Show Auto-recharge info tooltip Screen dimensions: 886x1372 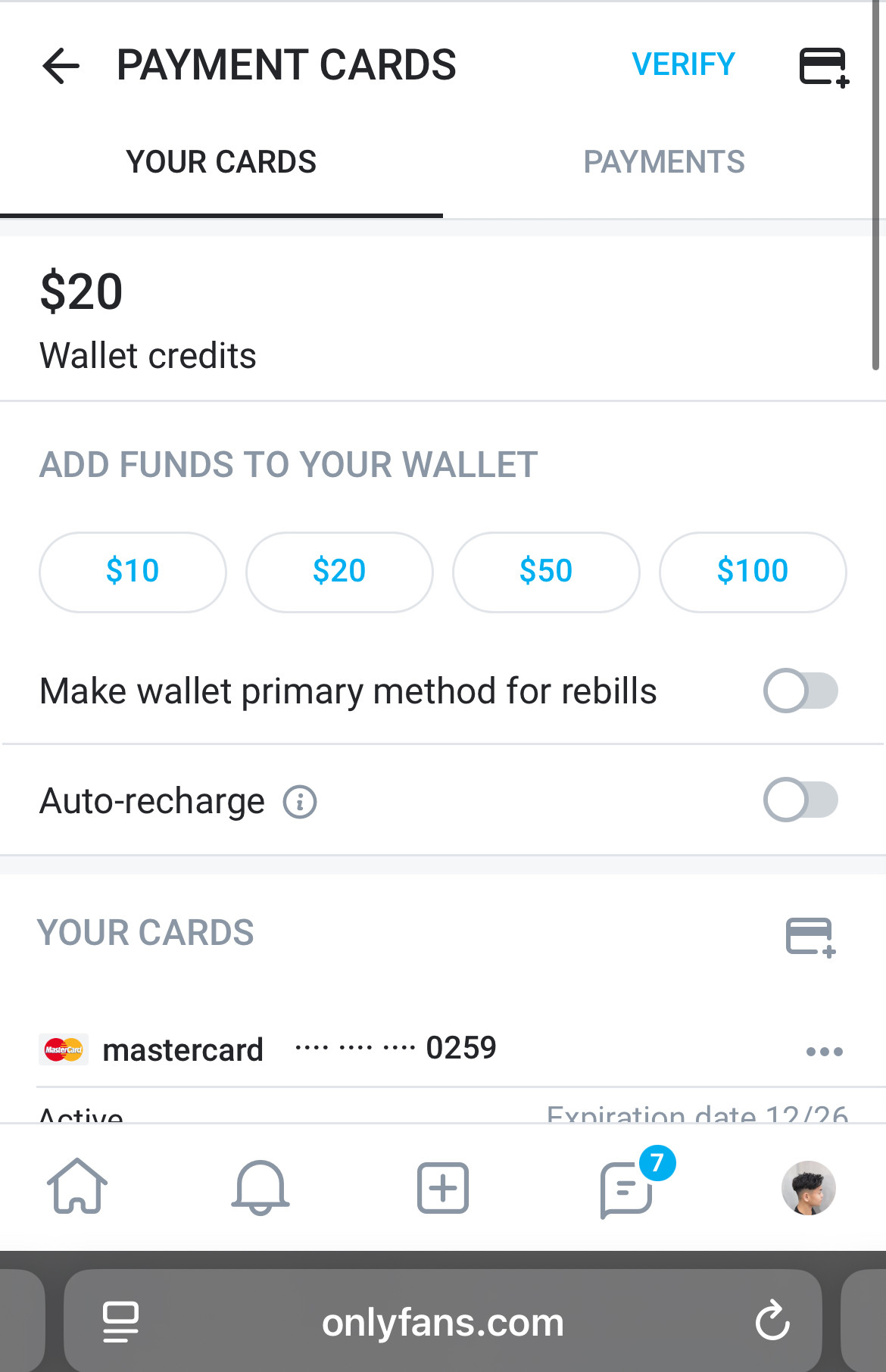click(300, 802)
